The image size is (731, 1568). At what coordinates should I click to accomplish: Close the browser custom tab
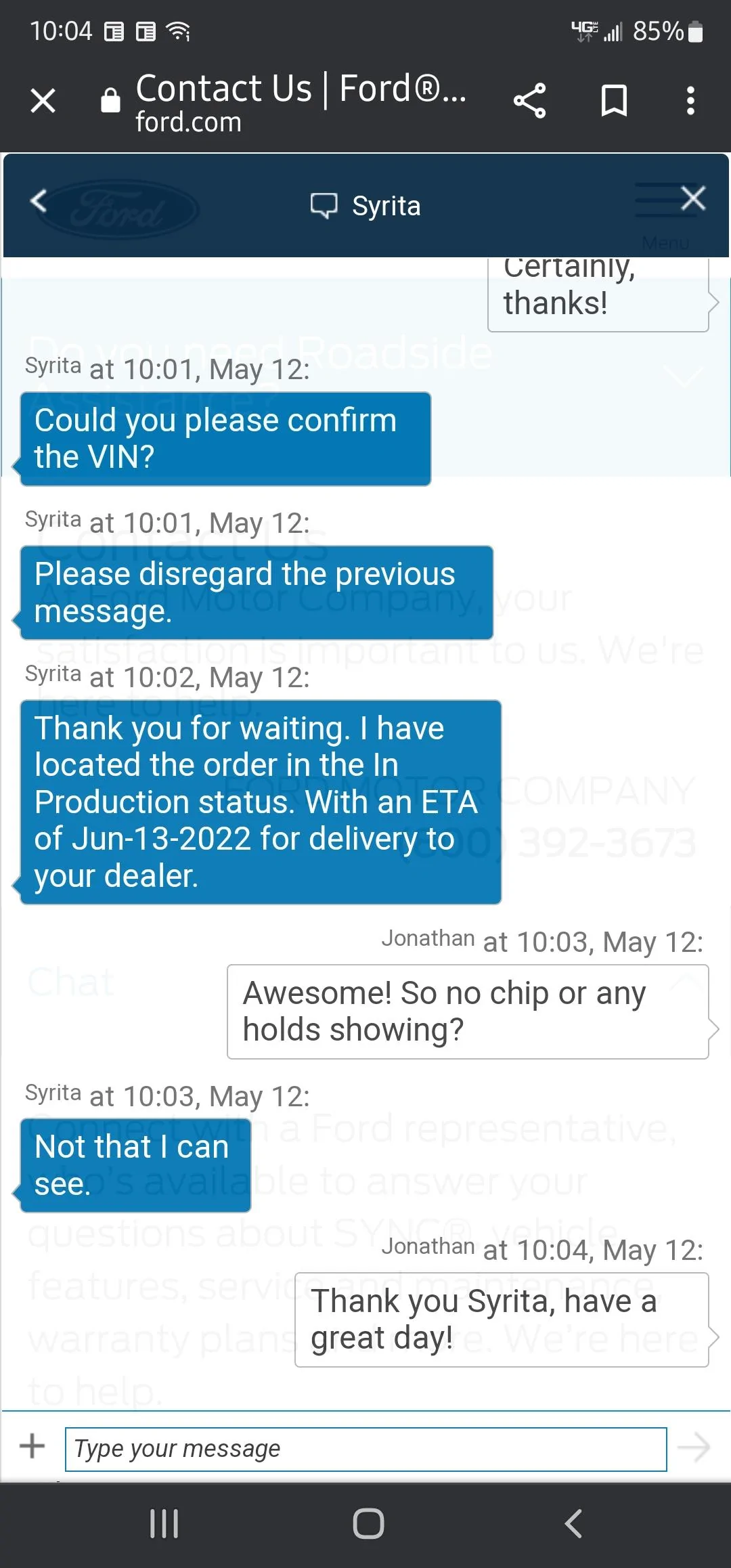coord(43,101)
